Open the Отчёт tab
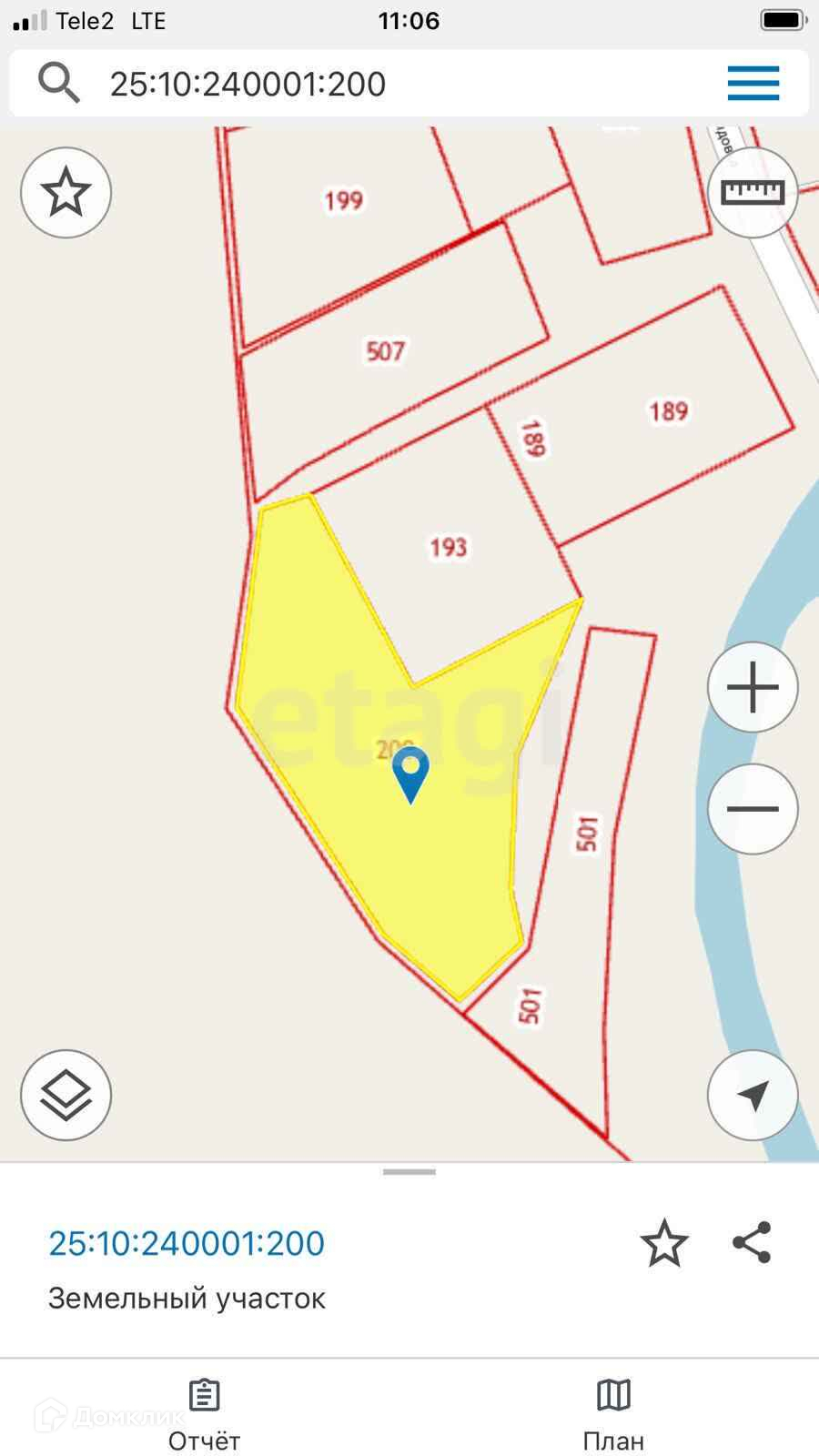This screenshot has width=819, height=1456. tap(204, 1415)
